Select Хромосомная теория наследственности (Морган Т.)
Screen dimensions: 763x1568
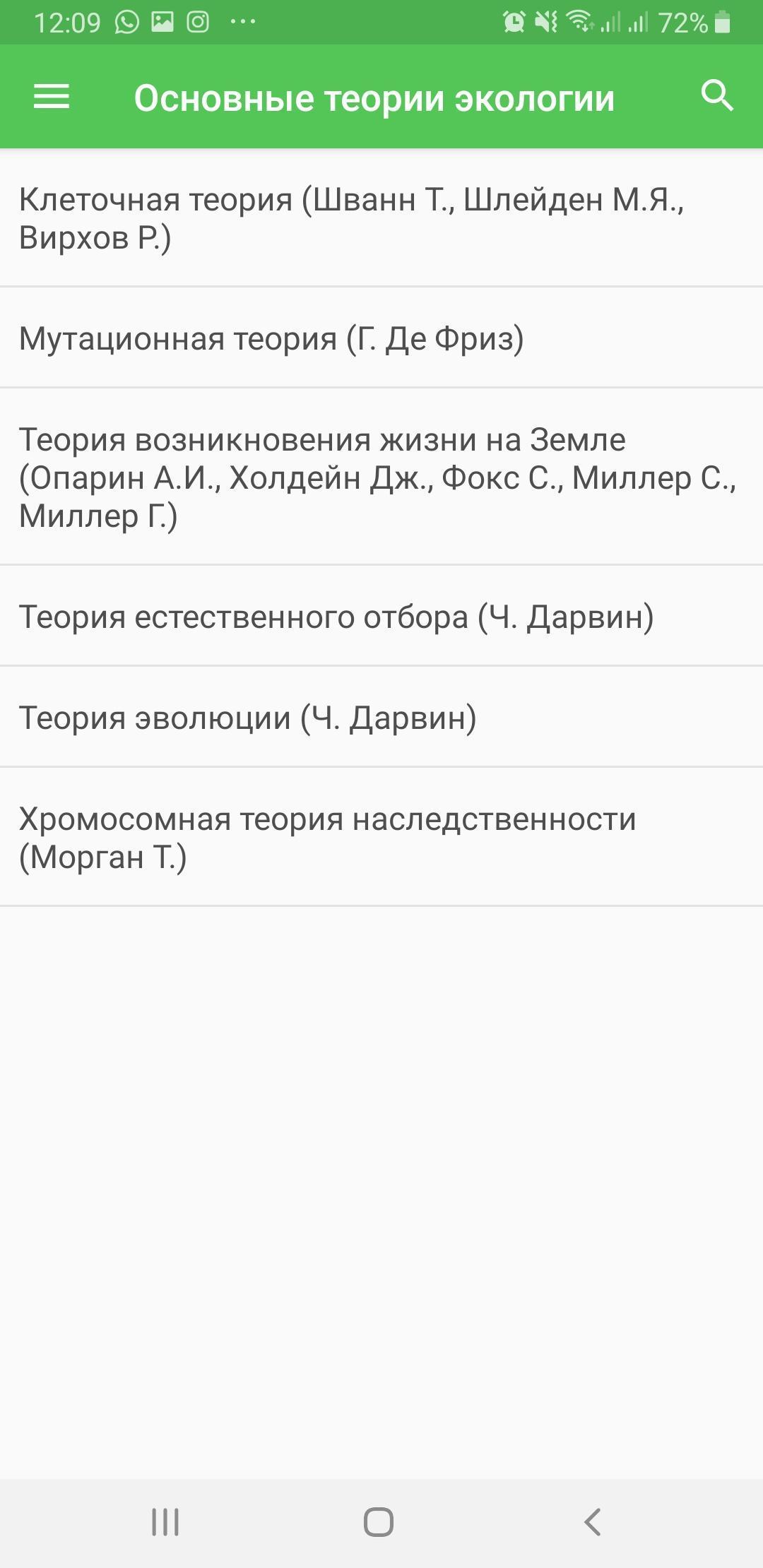coord(381,837)
